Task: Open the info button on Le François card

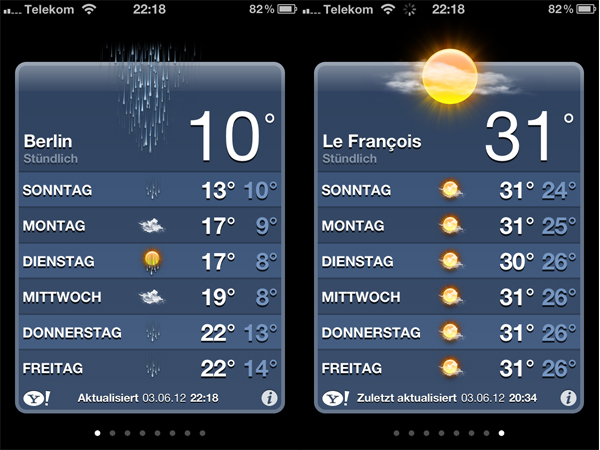Action: pyautogui.click(x=568, y=398)
